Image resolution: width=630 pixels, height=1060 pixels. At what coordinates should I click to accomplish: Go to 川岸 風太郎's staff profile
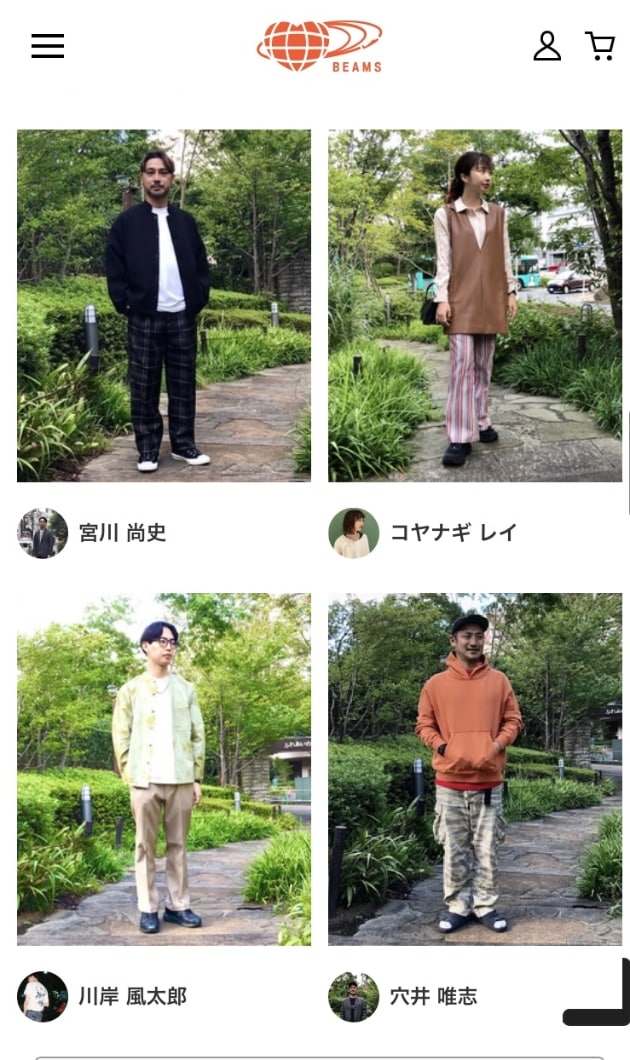point(132,996)
